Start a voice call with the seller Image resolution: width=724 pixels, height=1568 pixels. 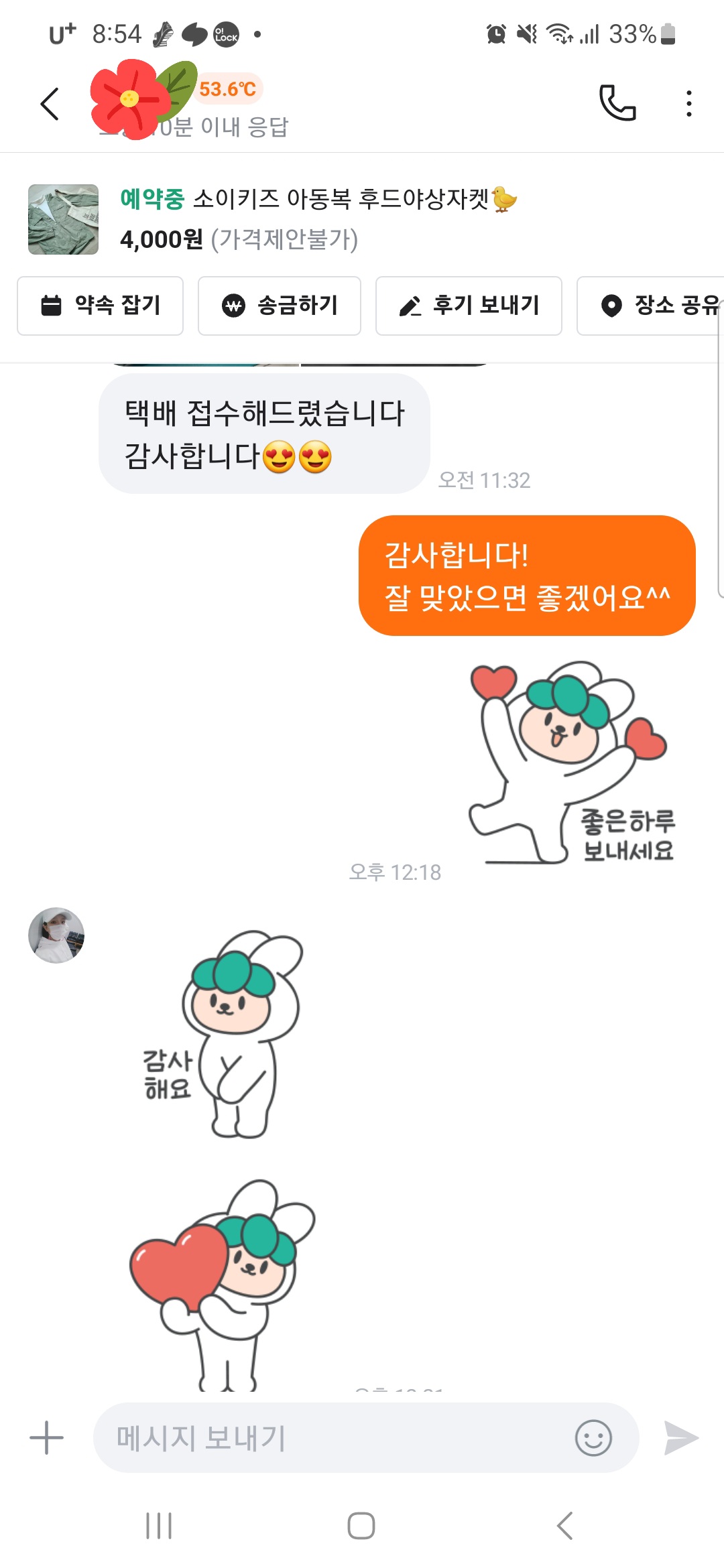tap(617, 103)
